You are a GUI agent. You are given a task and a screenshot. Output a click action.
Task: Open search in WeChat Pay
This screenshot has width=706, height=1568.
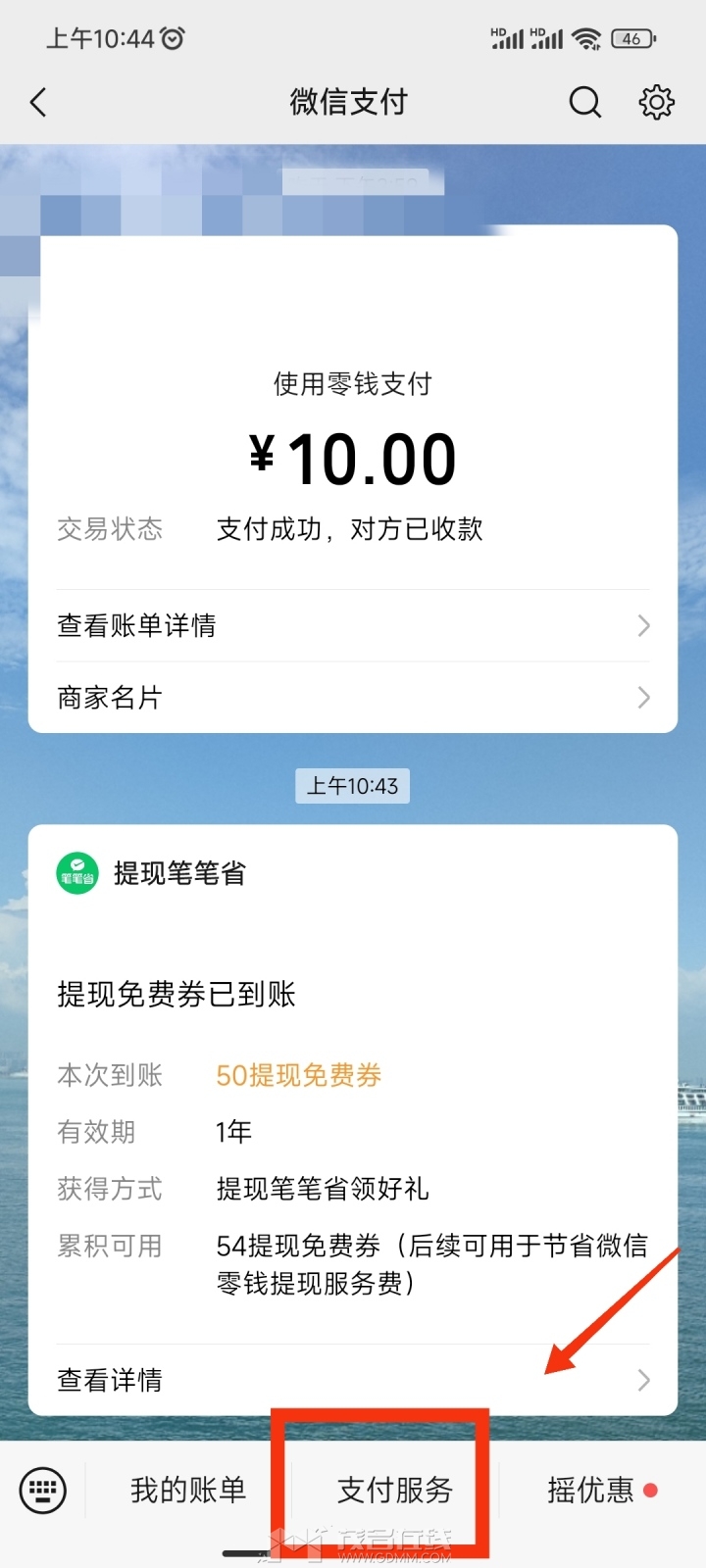[x=584, y=102]
